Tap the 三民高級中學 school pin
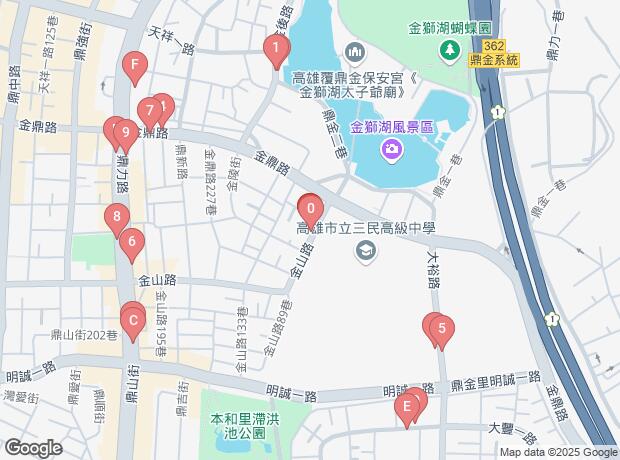The image size is (620, 460). (367, 250)
